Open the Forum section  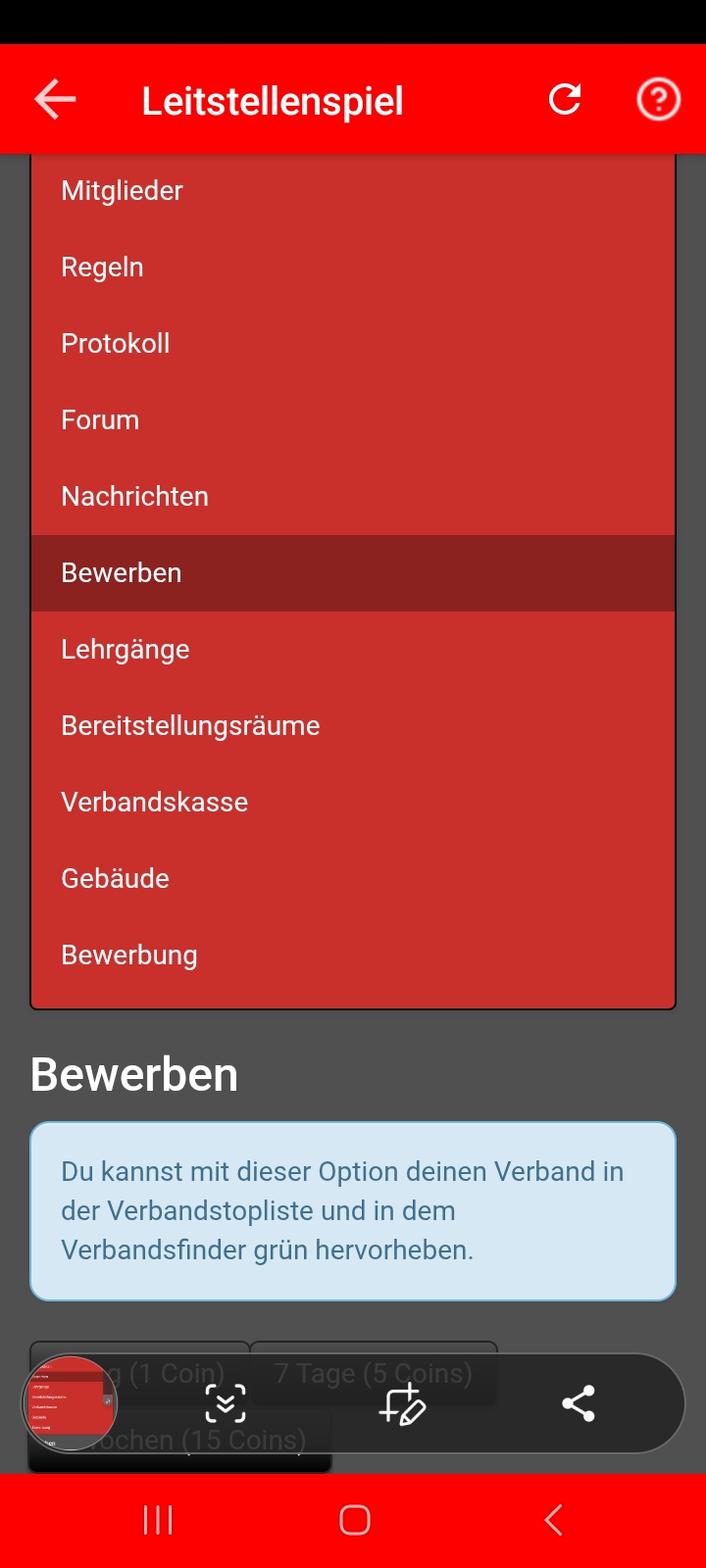(100, 419)
